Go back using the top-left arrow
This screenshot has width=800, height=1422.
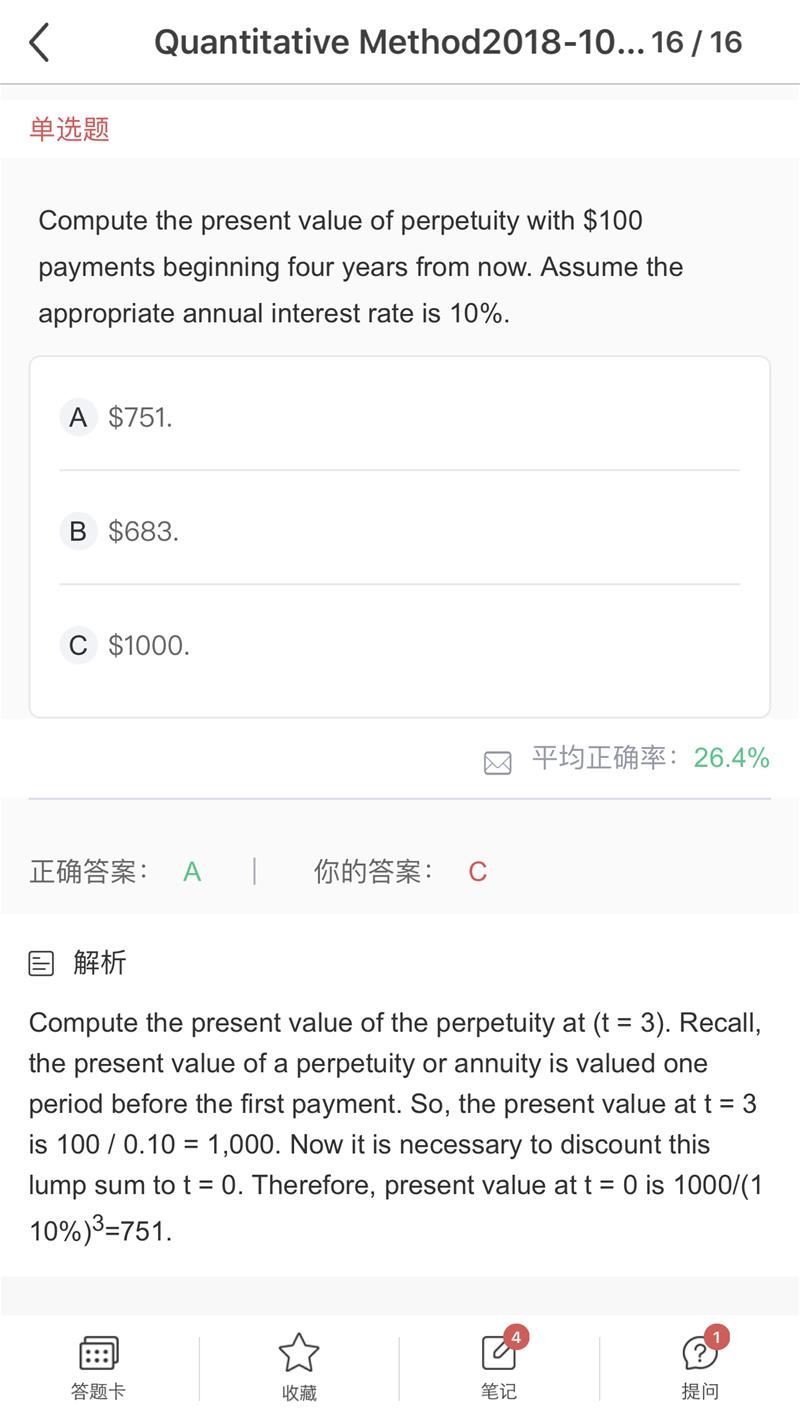pyautogui.click(x=39, y=42)
